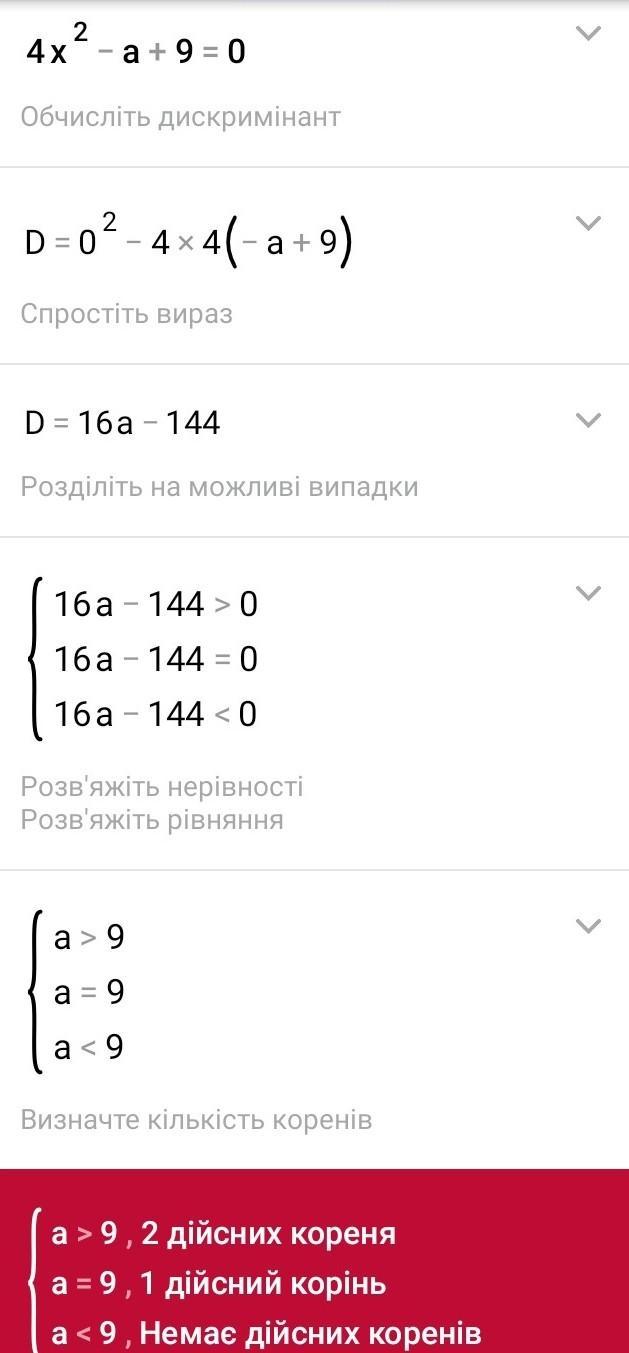
Task: Expand the discriminant formula step D = 0² − 4×4(−a+9)
Action: [x=589, y=223]
